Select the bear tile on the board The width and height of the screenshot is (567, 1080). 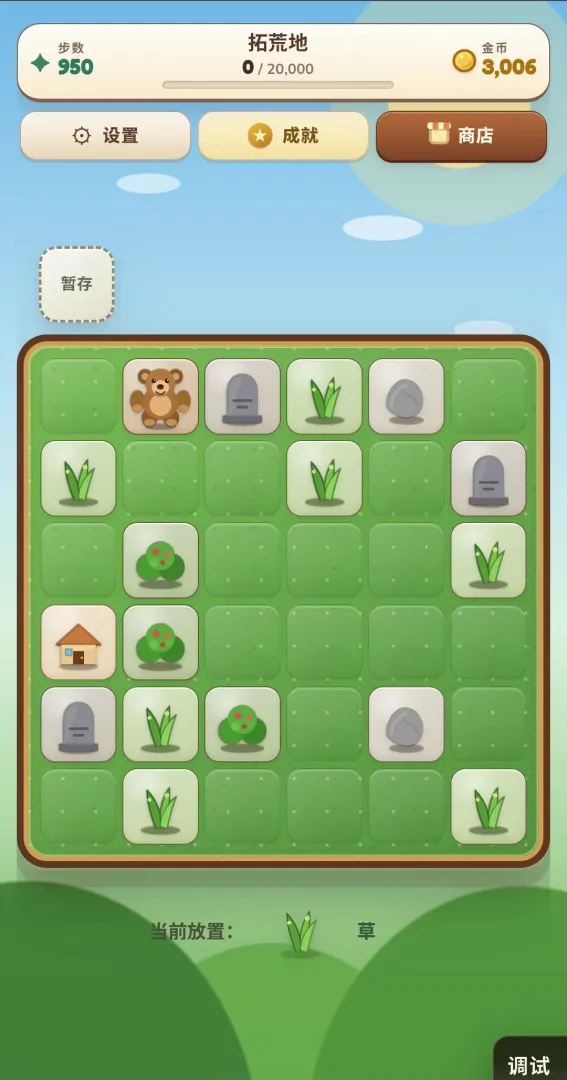point(161,396)
